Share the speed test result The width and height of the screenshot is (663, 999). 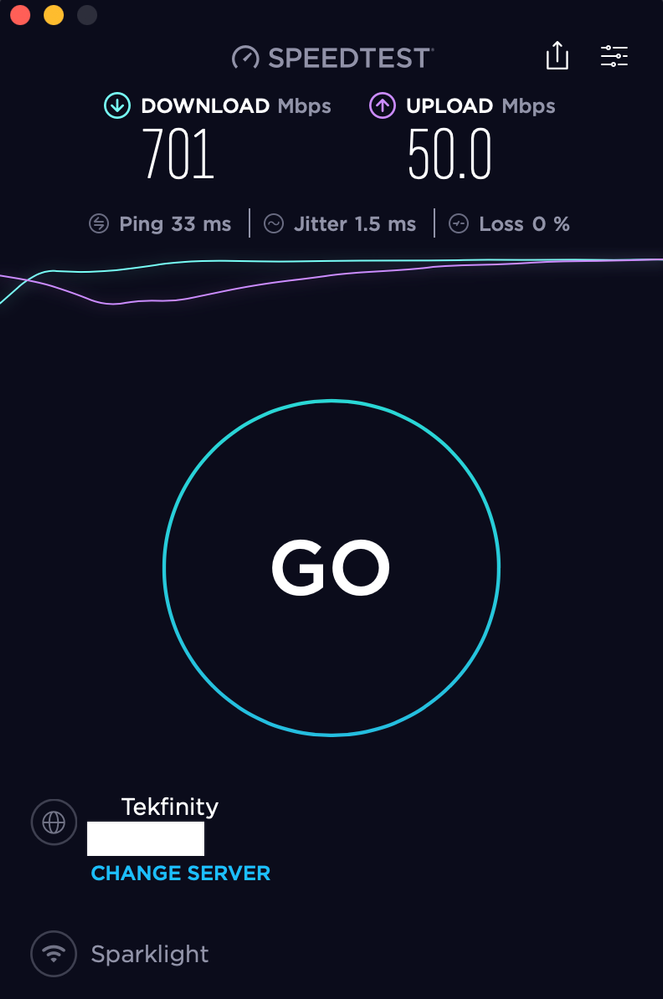click(x=557, y=56)
